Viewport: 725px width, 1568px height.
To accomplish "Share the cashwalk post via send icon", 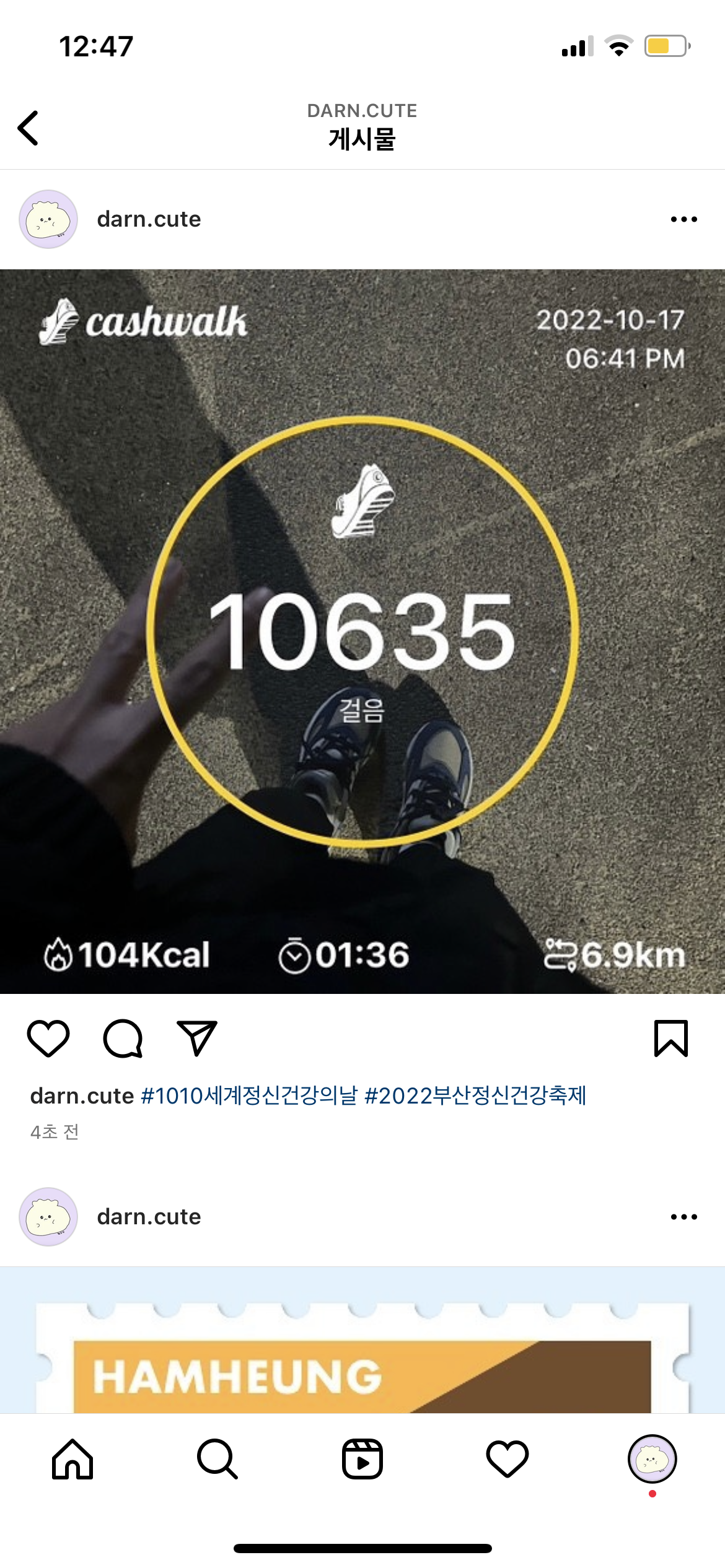I will click(x=197, y=1039).
